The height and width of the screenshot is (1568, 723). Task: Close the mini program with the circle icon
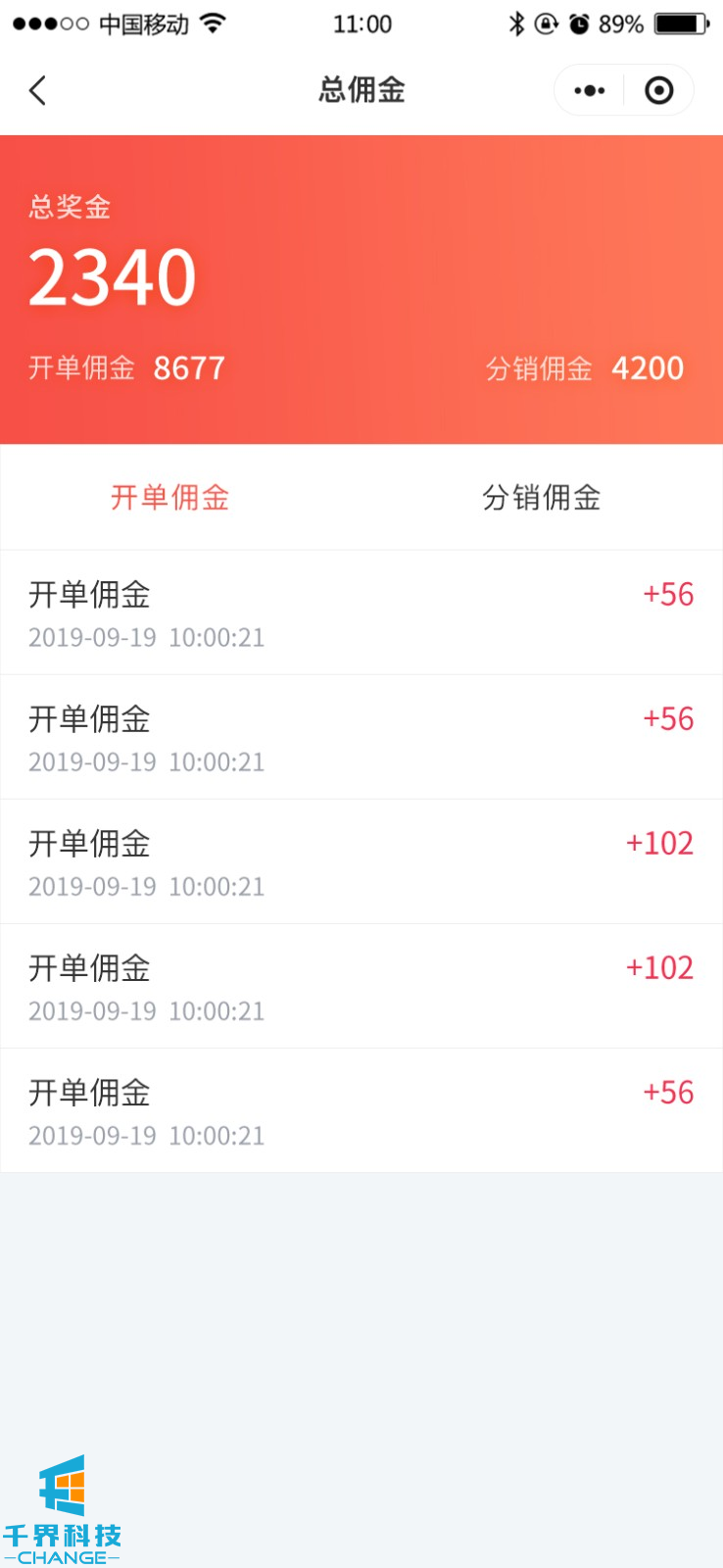click(659, 91)
